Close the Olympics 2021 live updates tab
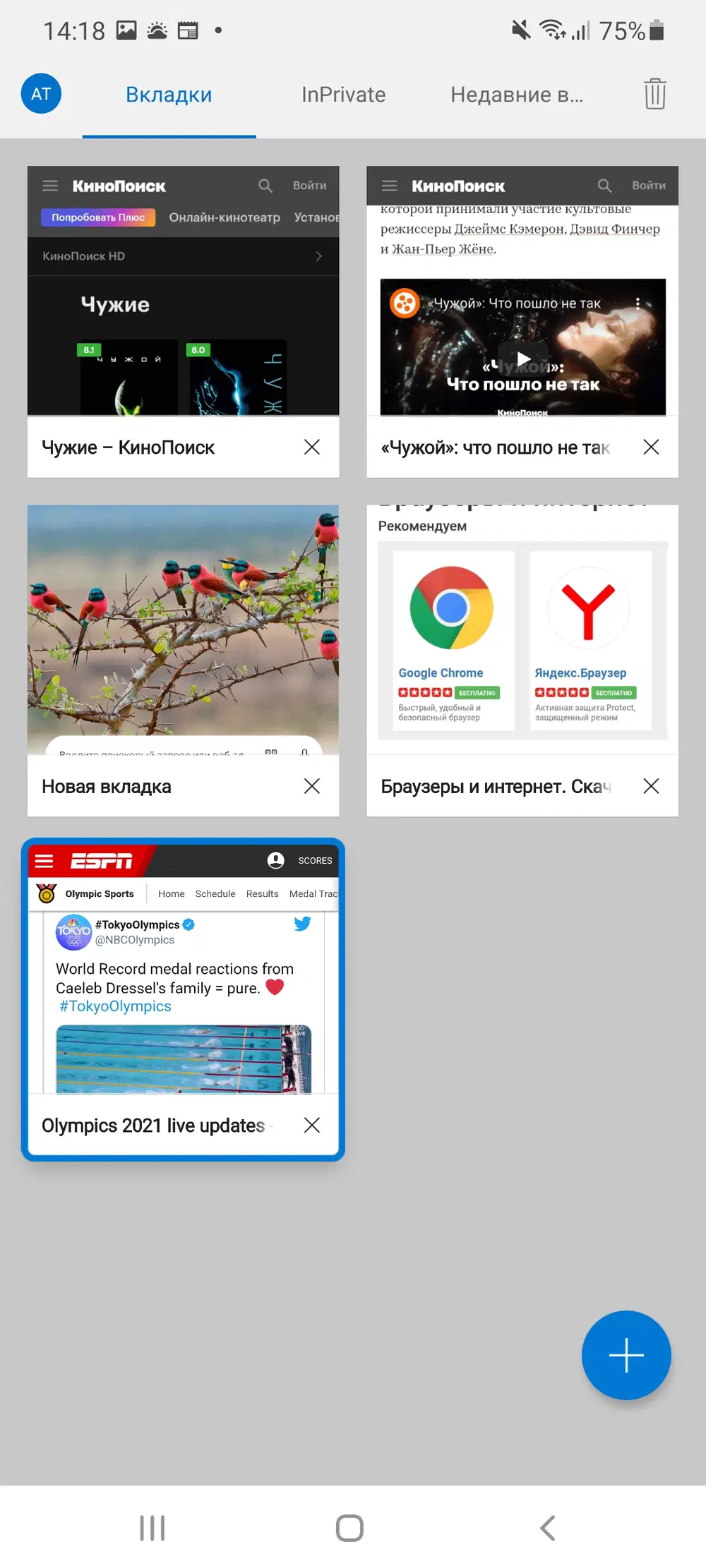Image resolution: width=706 pixels, height=1568 pixels. (x=311, y=1125)
